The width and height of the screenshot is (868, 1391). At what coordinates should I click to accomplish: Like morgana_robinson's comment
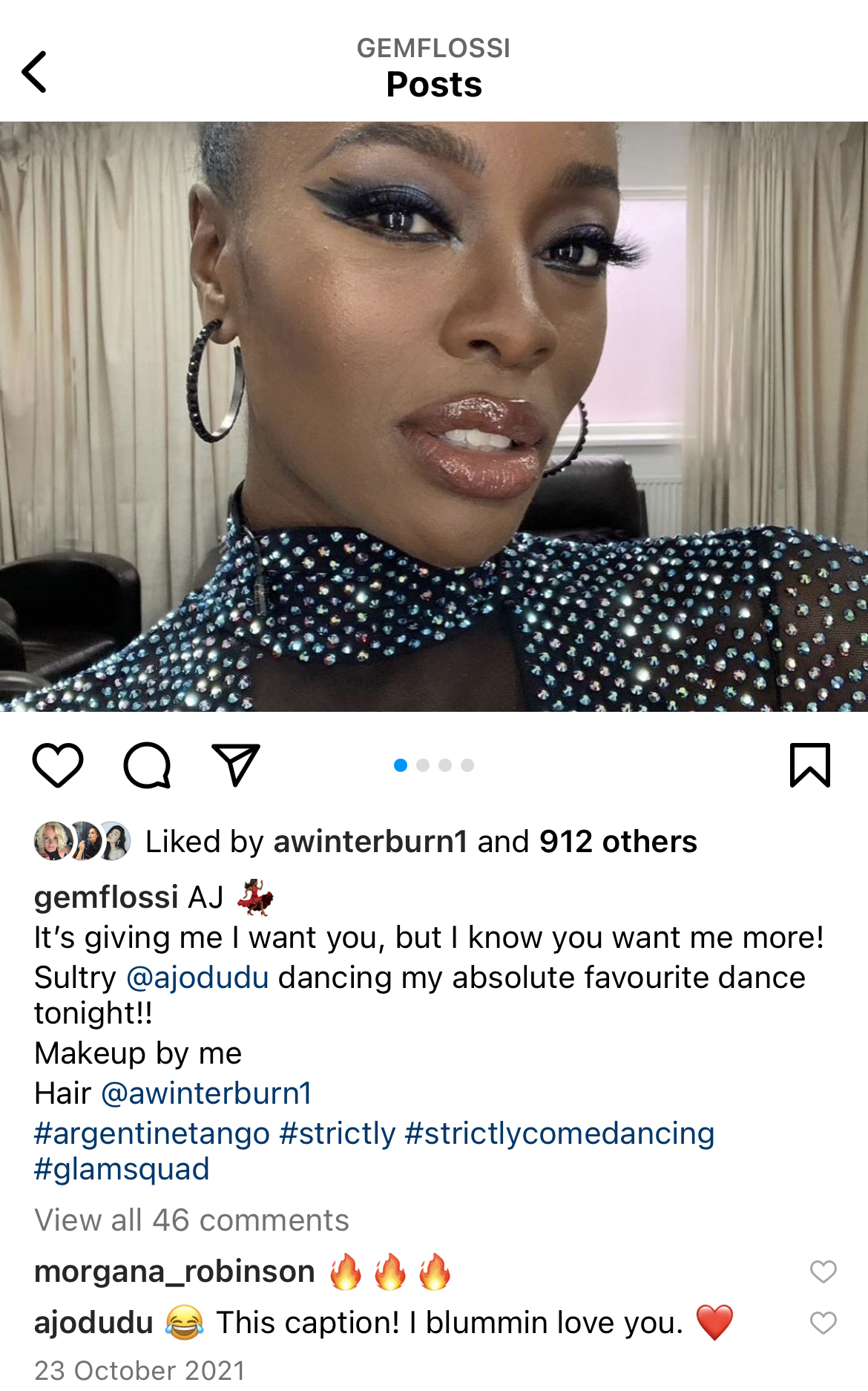click(823, 1271)
